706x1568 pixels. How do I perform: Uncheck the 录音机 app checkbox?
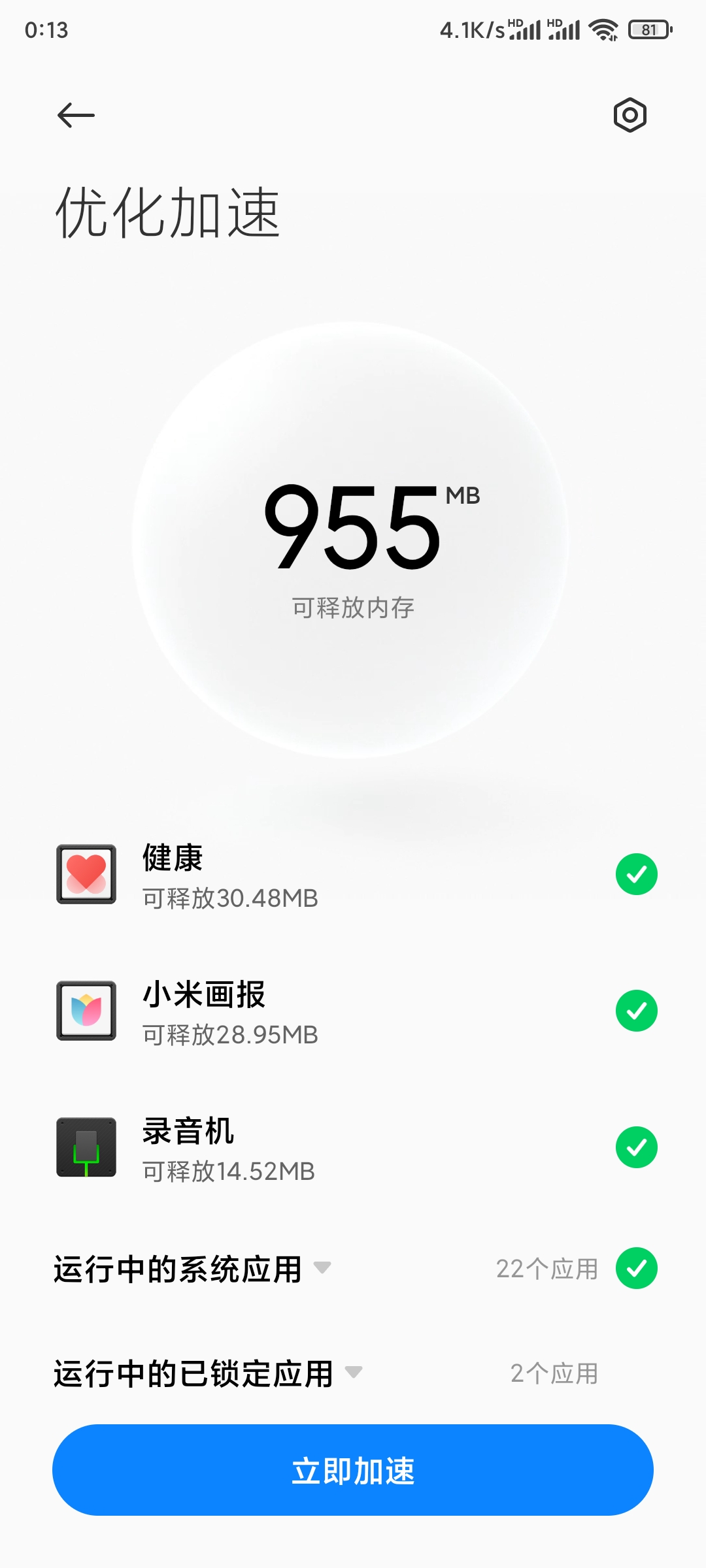tap(636, 1147)
